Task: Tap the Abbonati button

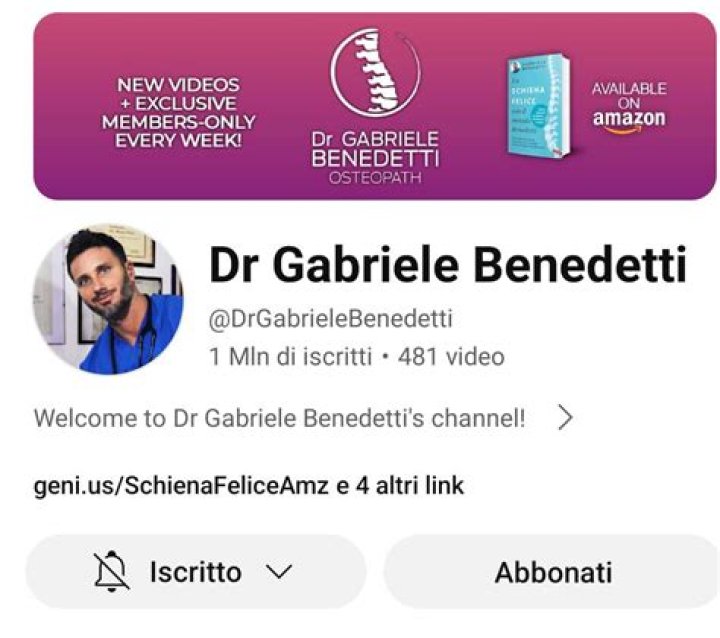Action: 552,572
